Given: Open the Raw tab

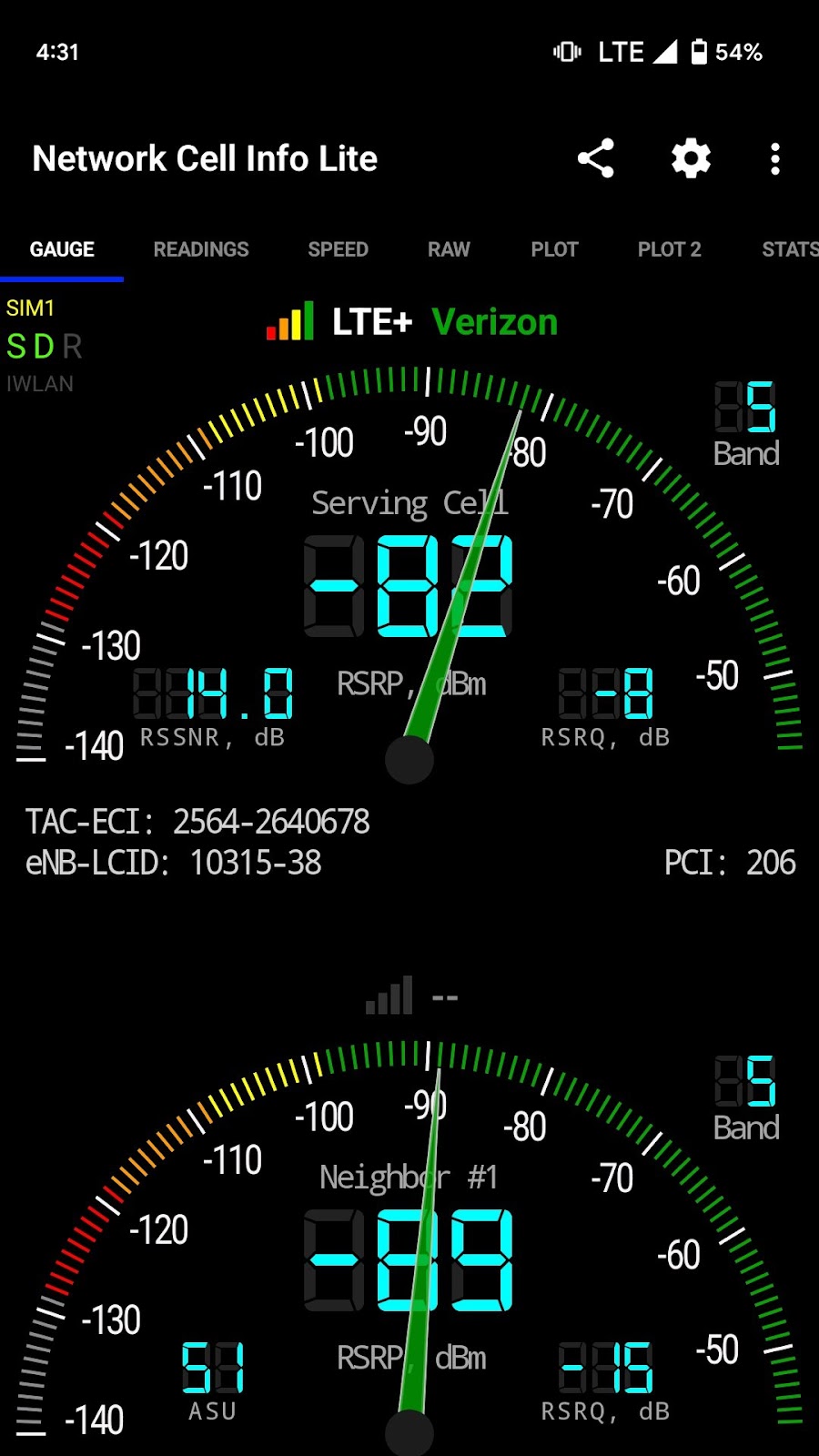Looking at the screenshot, I should click(449, 249).
